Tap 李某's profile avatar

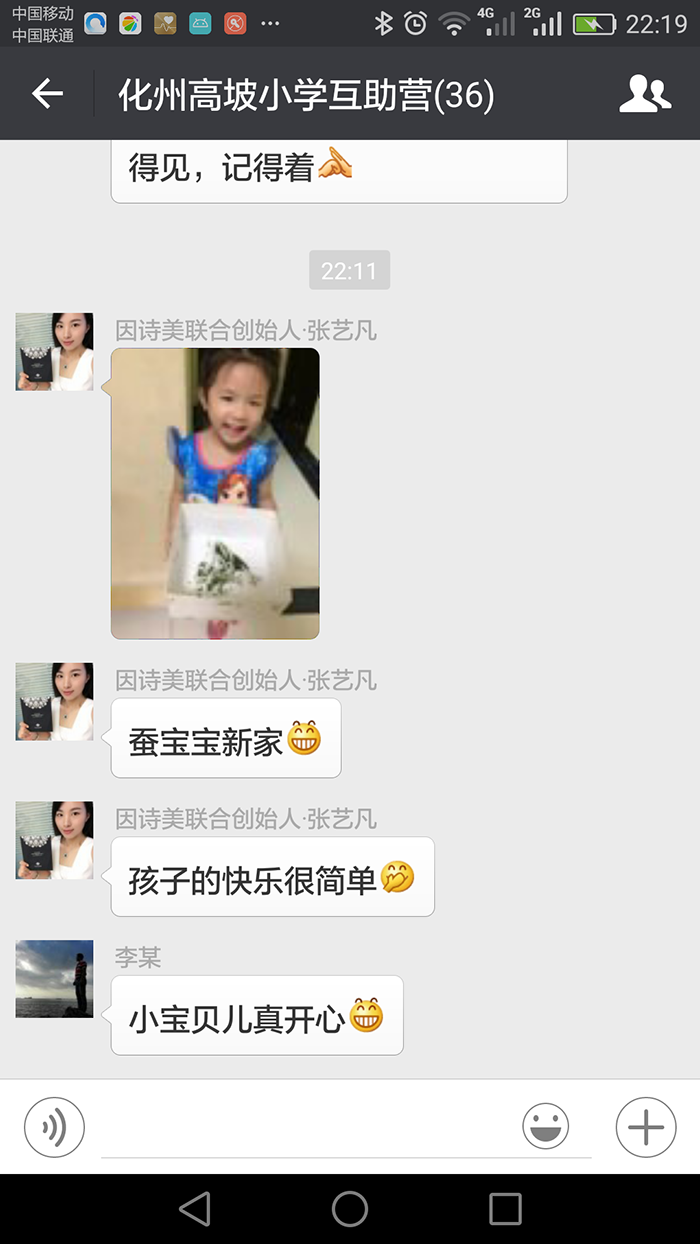[x=54, y=978]
